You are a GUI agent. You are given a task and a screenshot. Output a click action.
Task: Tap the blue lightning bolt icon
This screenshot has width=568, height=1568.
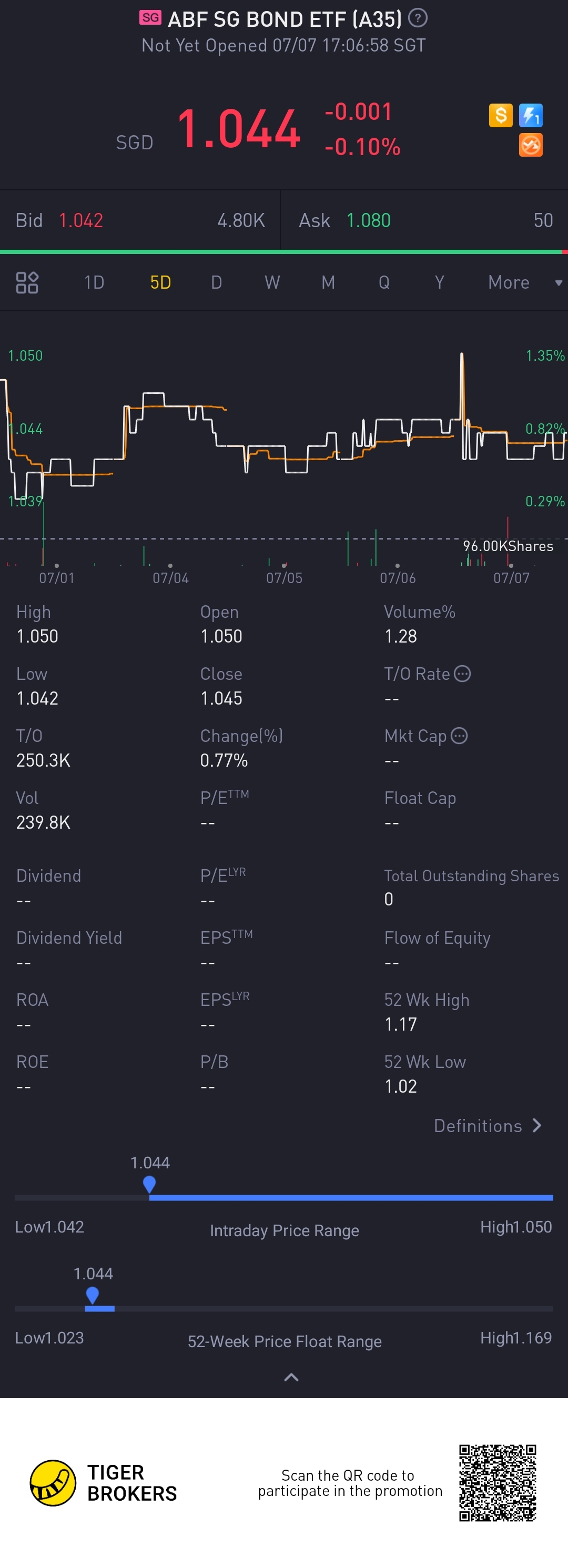coord(531,115)
